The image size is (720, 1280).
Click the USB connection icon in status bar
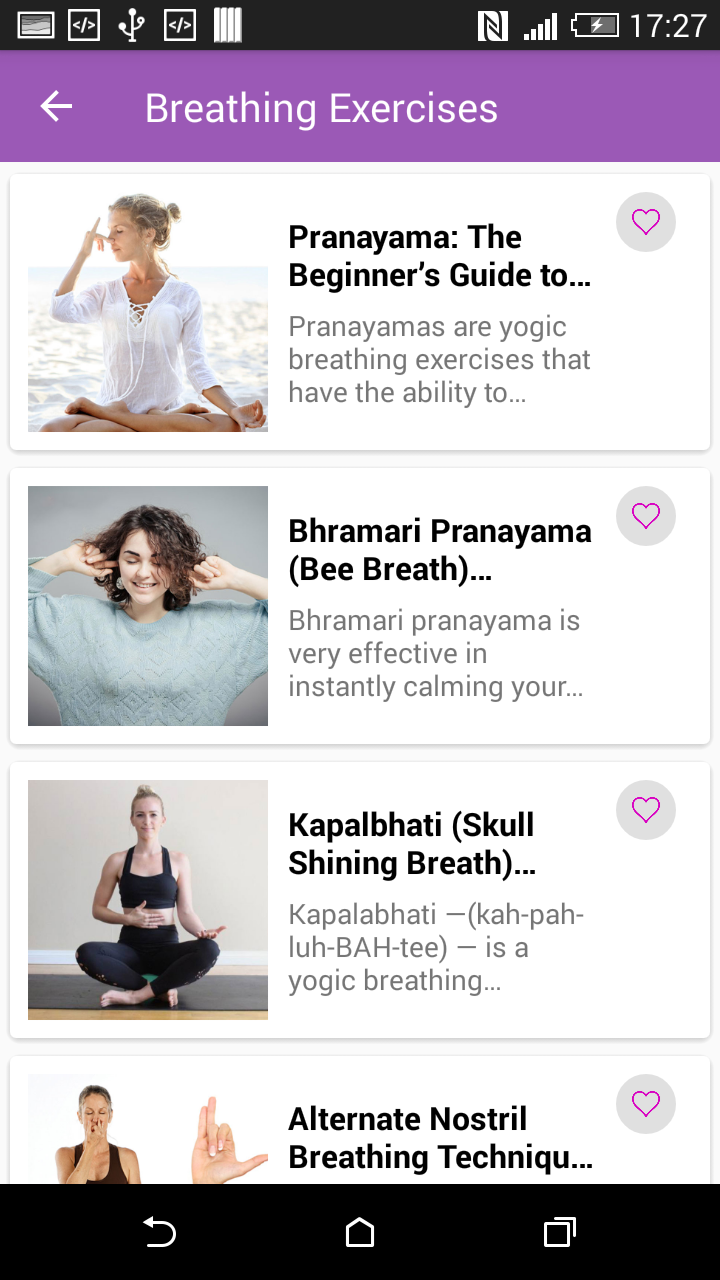coord(133,24)
